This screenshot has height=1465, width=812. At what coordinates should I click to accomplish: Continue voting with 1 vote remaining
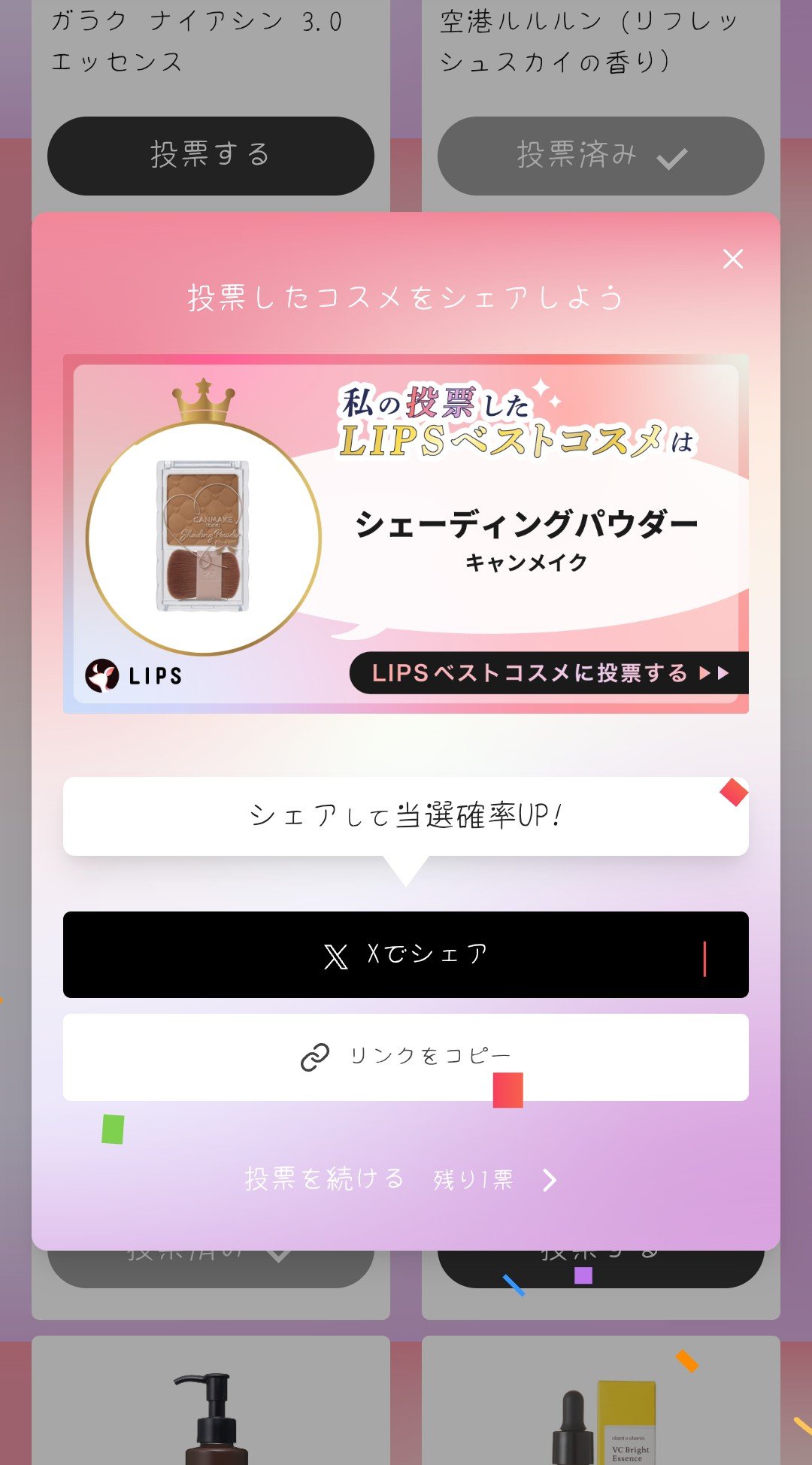[x=401, y=1179]
